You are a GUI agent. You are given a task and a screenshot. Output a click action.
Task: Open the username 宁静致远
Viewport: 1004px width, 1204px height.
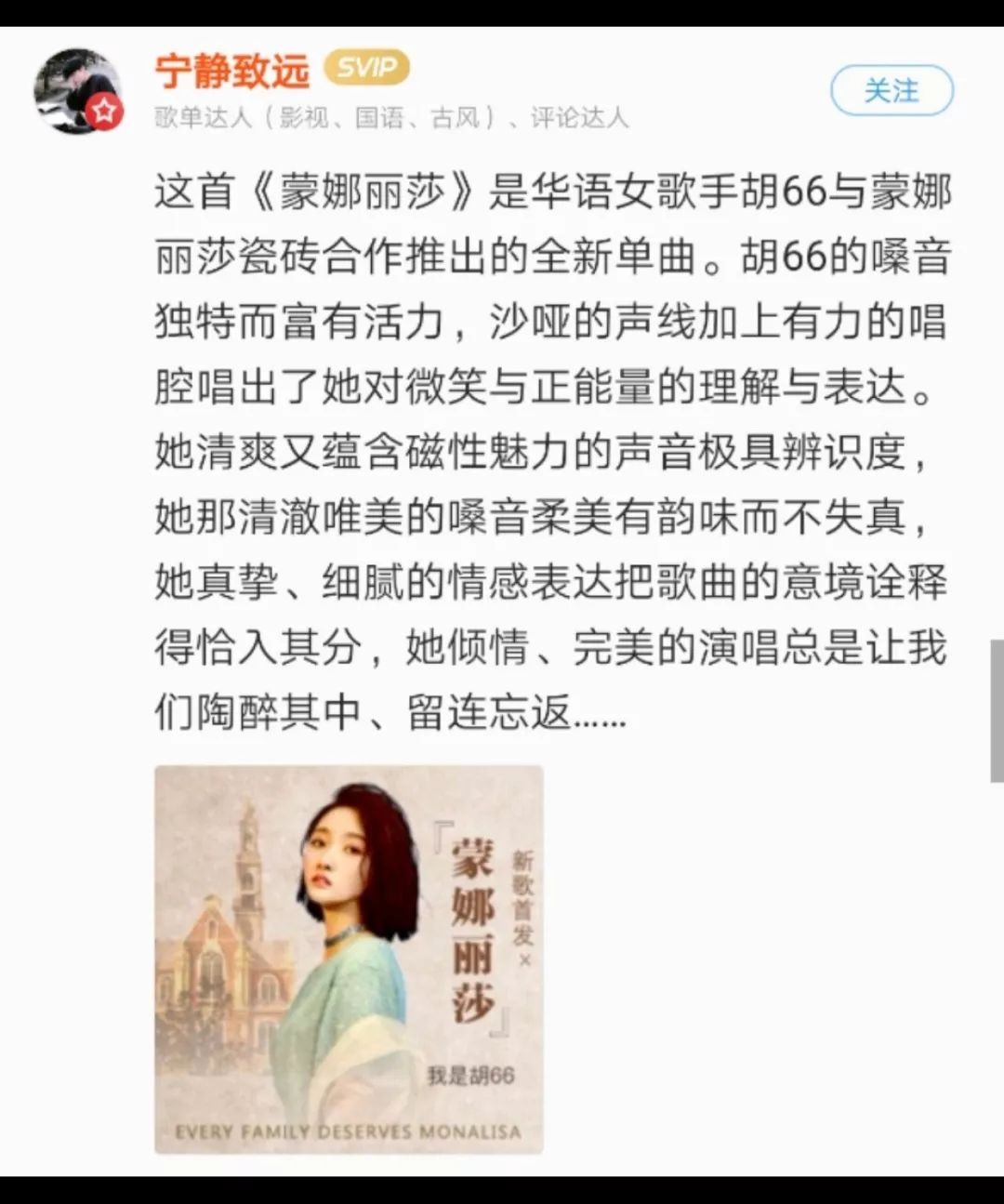pos(232,71)
